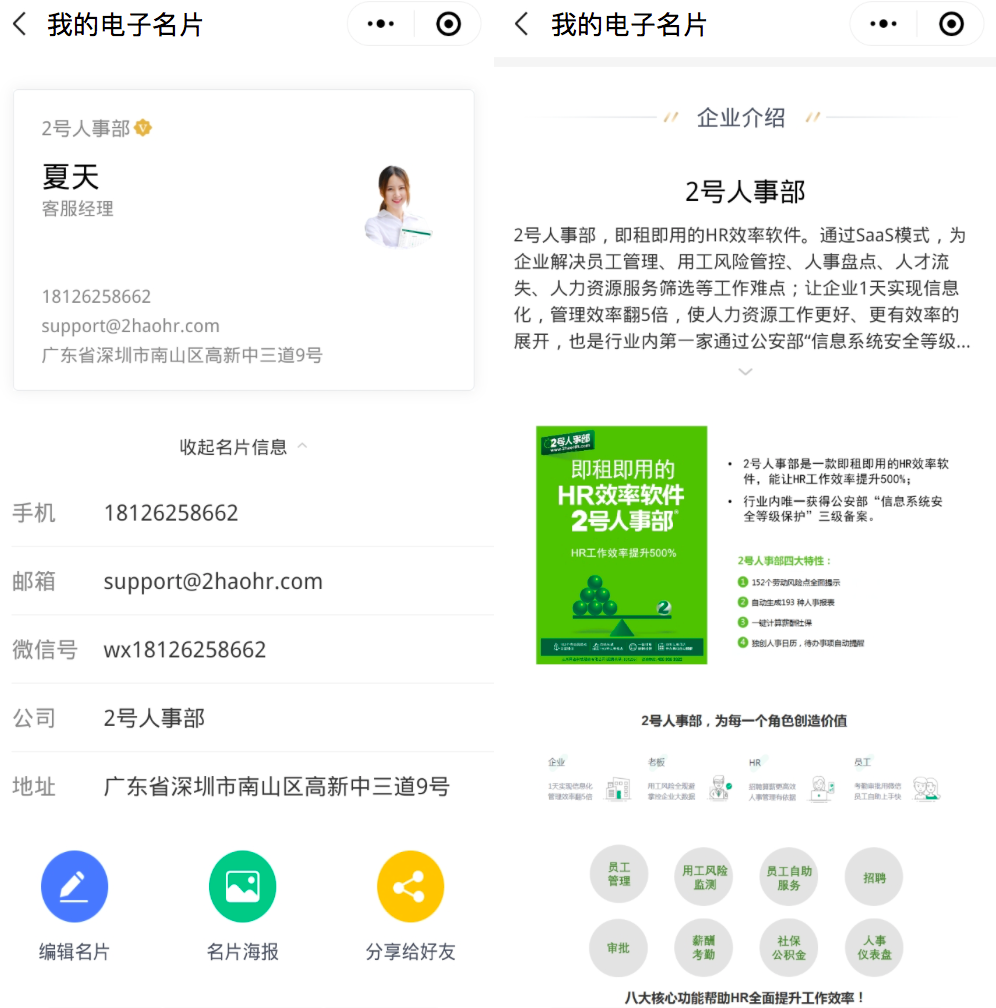Image resolution: width=996 pixels, height=1008 pixels.
Task: Collapse the 收起名片信息 section
Action: pyautogui.click(x=243, y=447)
